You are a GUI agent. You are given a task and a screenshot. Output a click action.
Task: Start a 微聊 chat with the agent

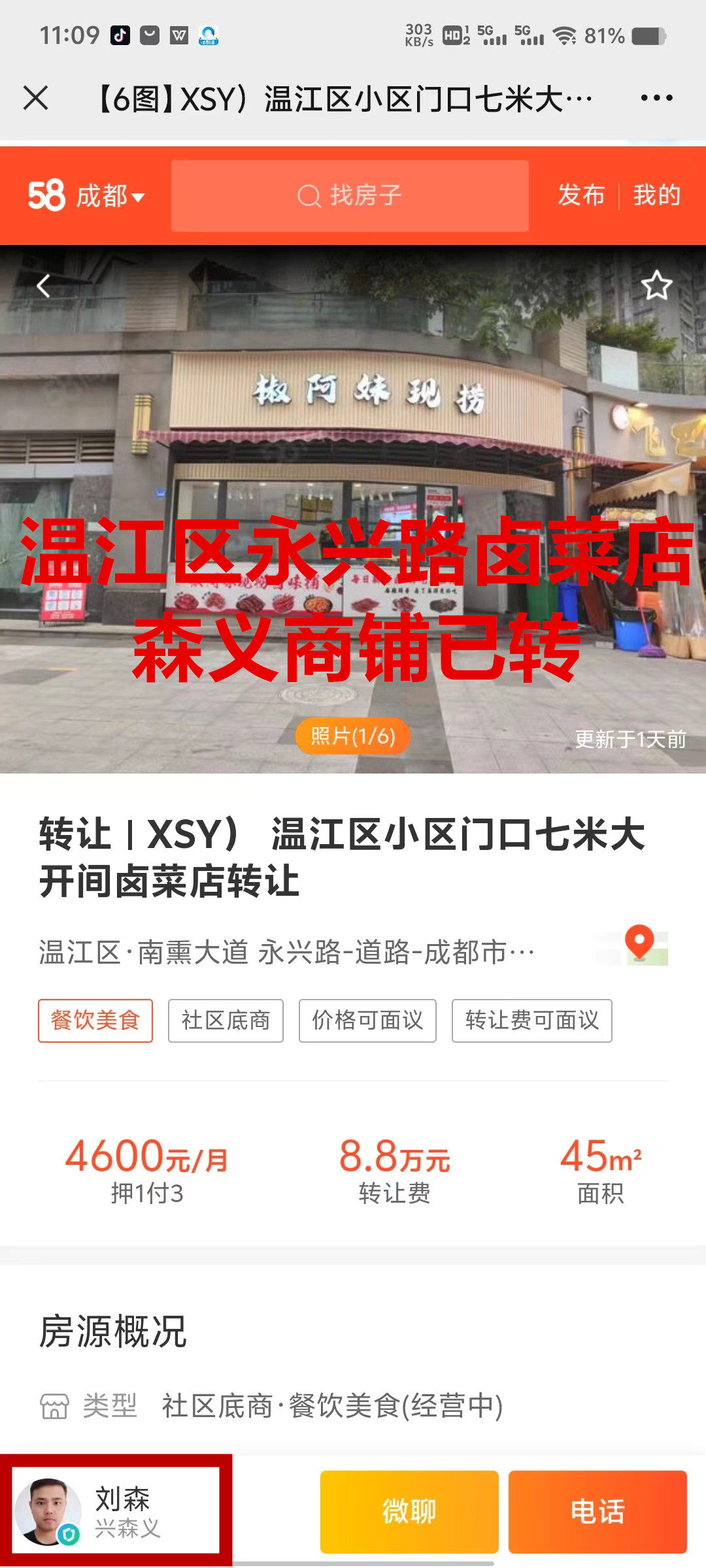pos(409,1512)
